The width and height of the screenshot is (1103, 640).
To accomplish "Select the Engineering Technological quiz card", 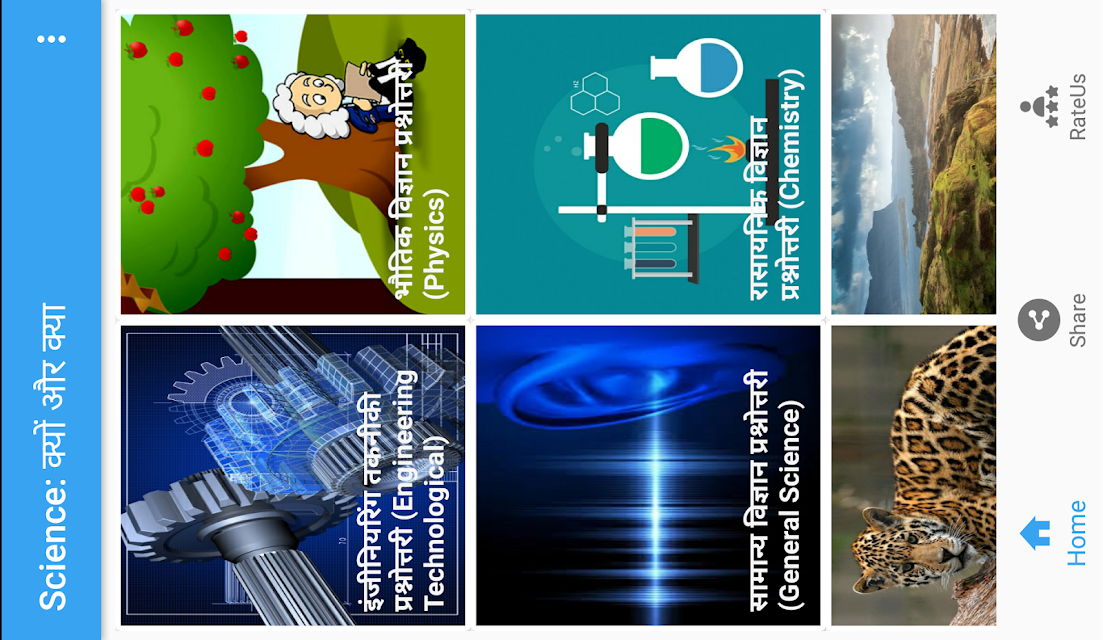I will (x=293, y=475).
